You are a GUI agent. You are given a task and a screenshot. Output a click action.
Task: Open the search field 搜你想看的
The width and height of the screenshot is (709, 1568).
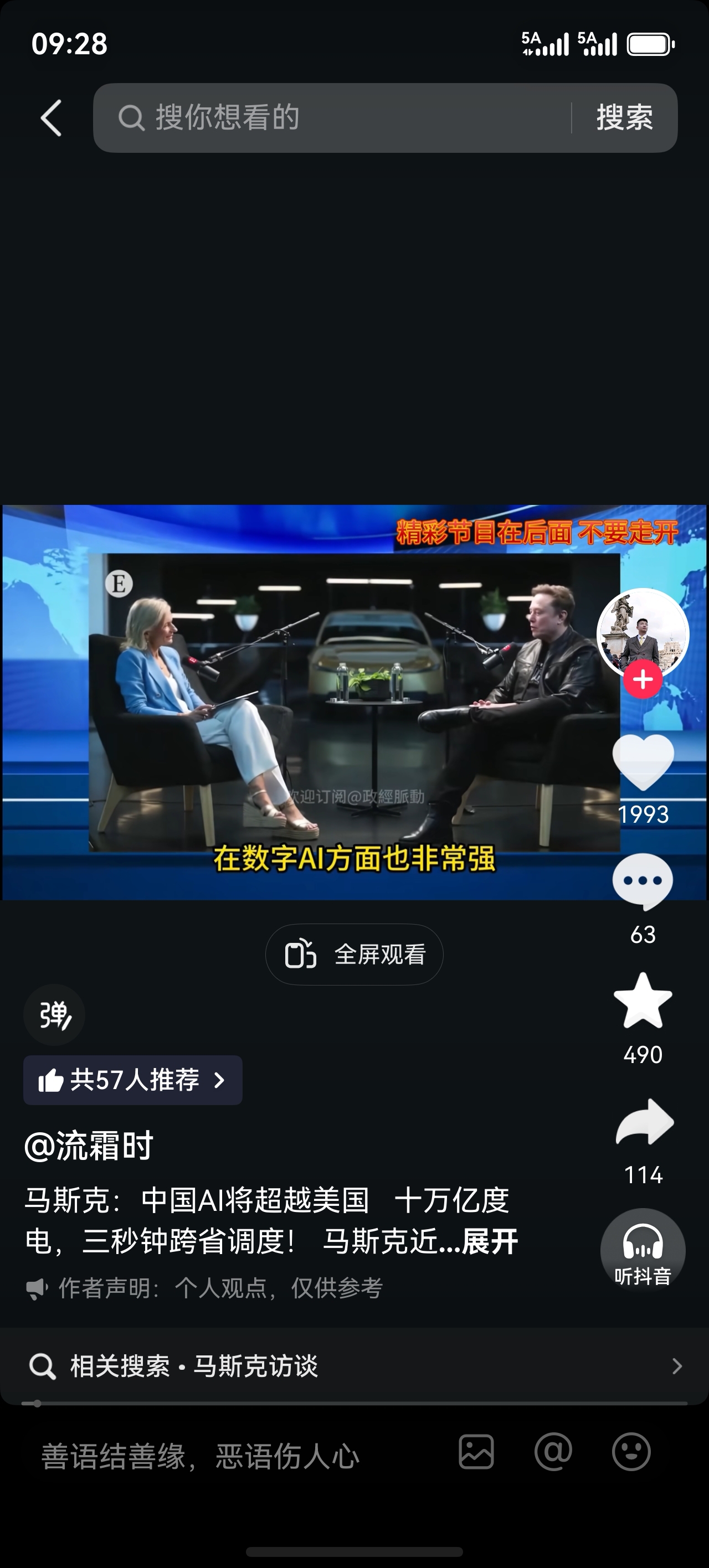pyautogui.click(x=332, y=117)
